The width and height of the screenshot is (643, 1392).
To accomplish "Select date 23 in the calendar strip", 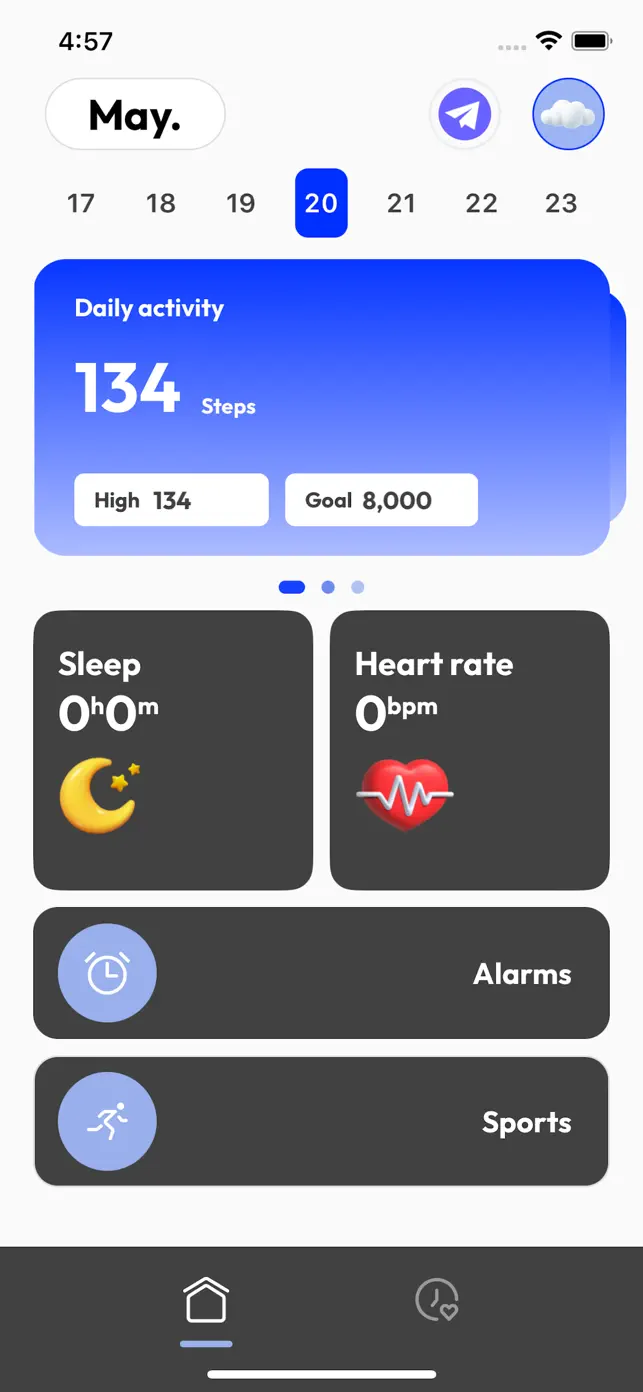I will (x=561, y=203).
